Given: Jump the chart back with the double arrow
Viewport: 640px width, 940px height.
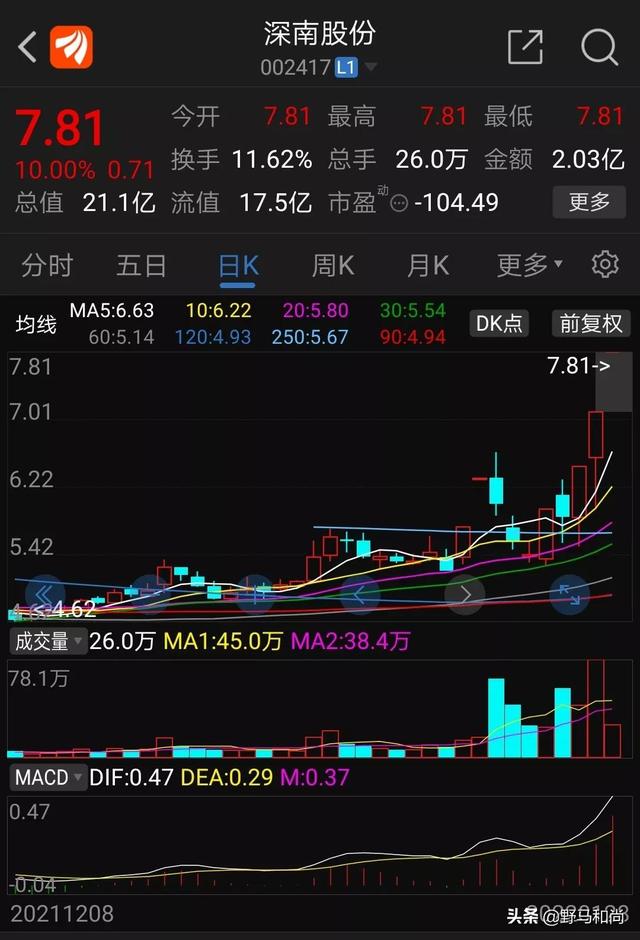Looking at the screenshot, I should 45,595.
